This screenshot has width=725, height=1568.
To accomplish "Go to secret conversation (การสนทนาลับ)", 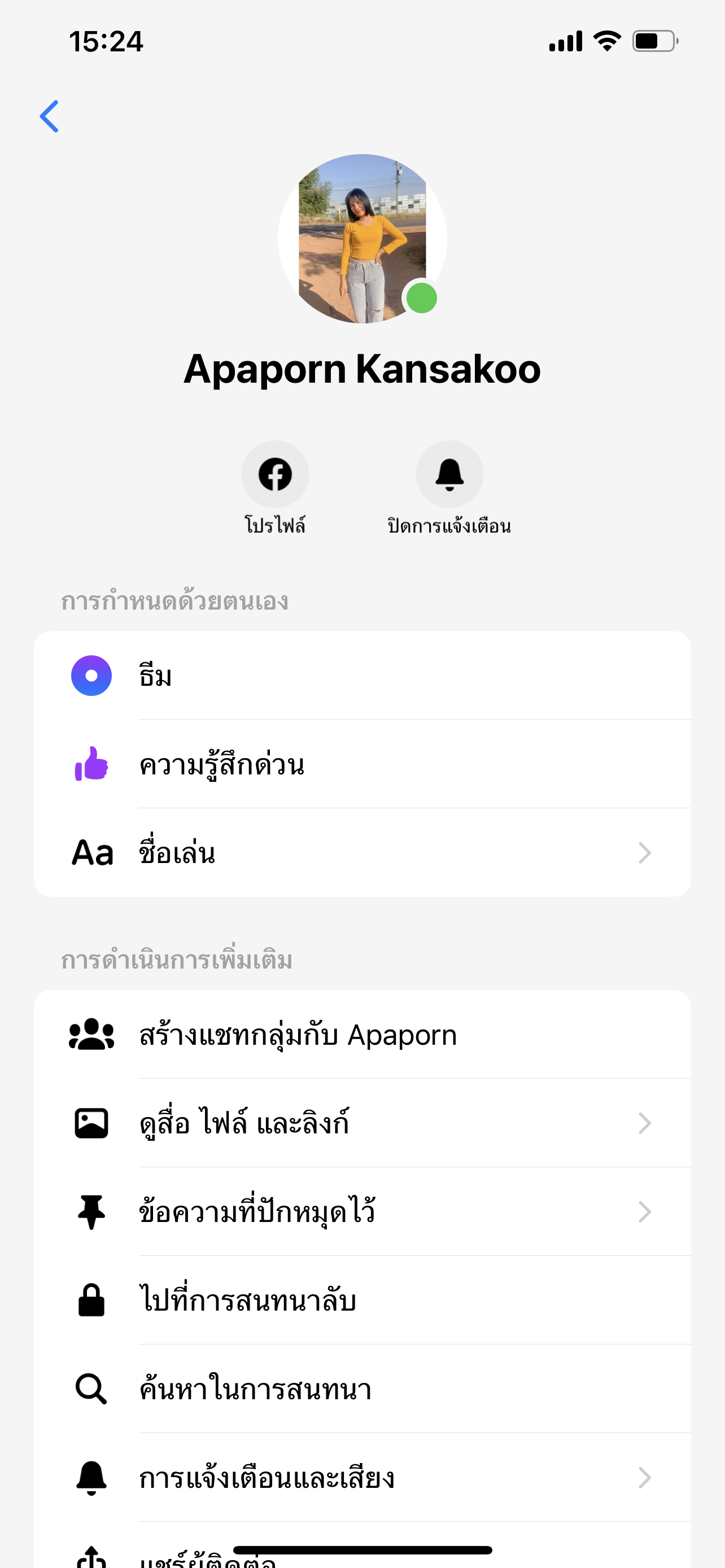I will tap(361, 1300).
